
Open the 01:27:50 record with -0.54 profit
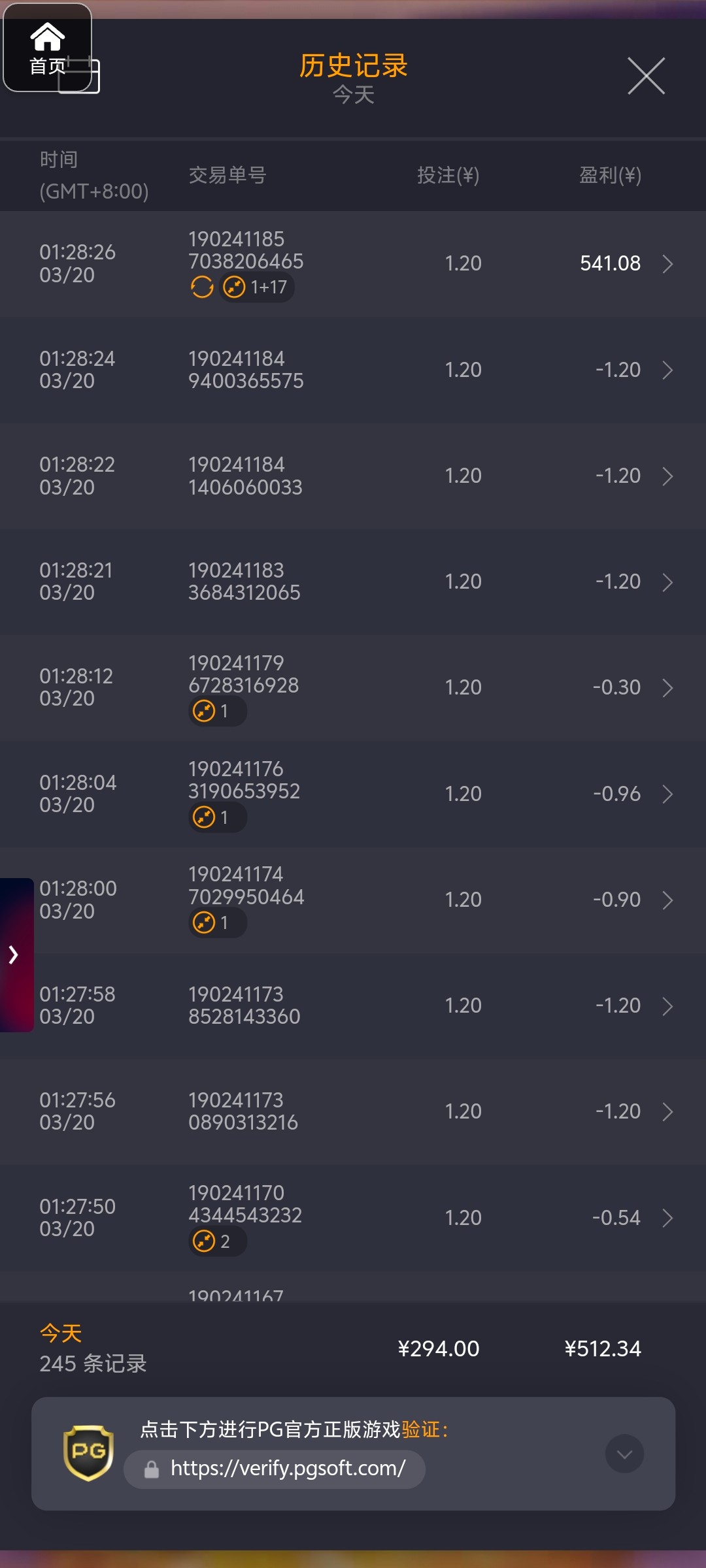[x=353, y=1218]
